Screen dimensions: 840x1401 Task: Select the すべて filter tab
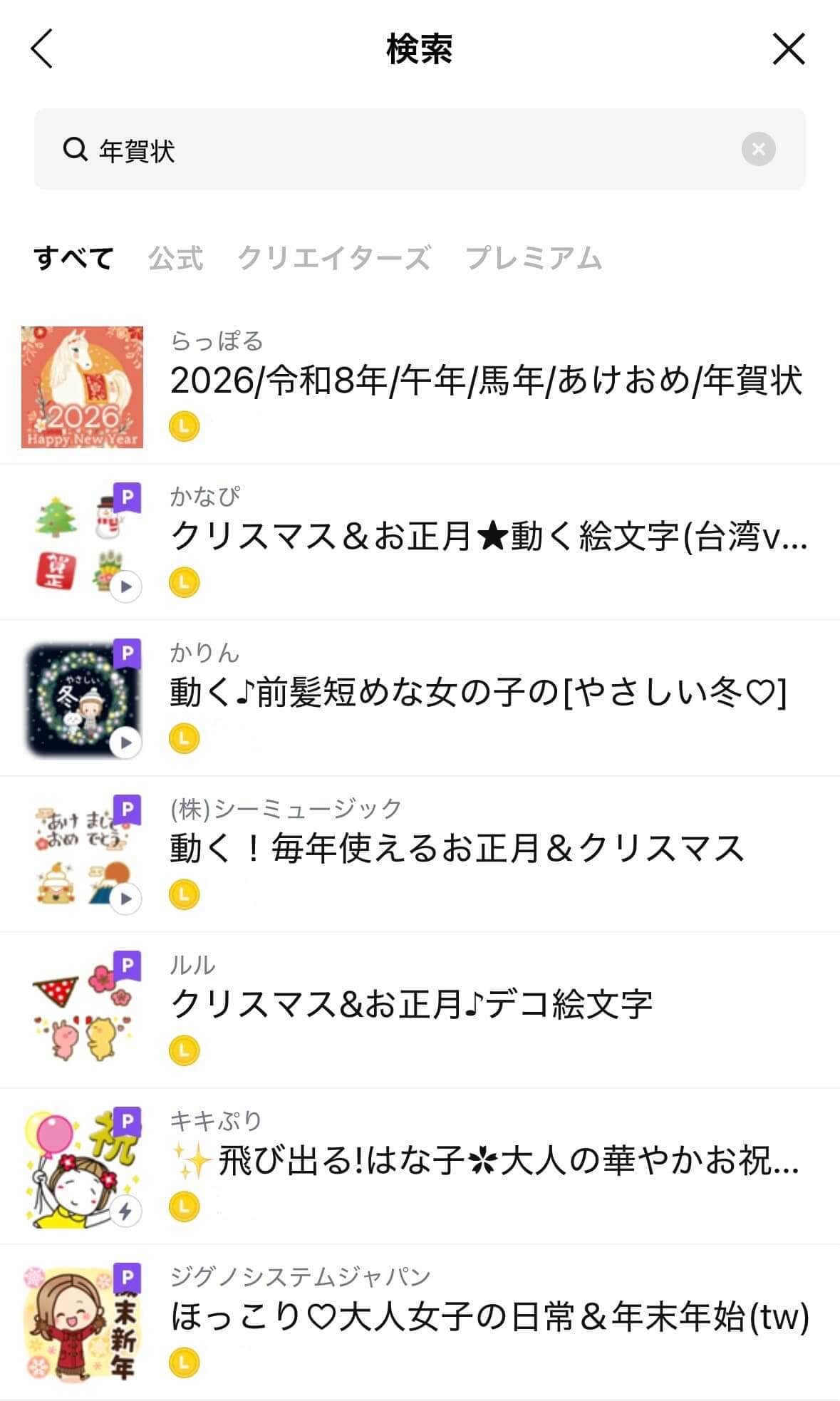point(73,259)
